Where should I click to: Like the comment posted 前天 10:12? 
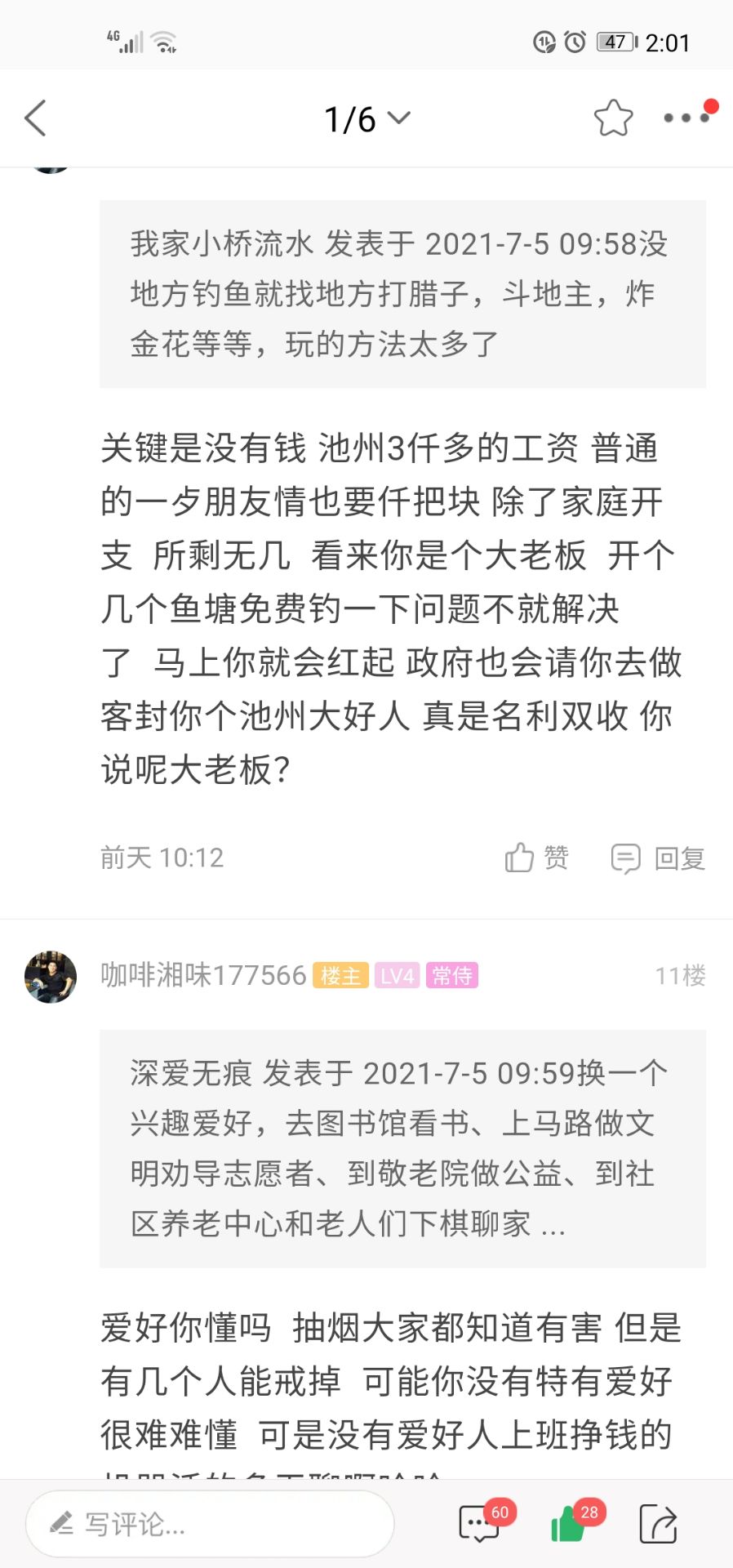[536, 857]
